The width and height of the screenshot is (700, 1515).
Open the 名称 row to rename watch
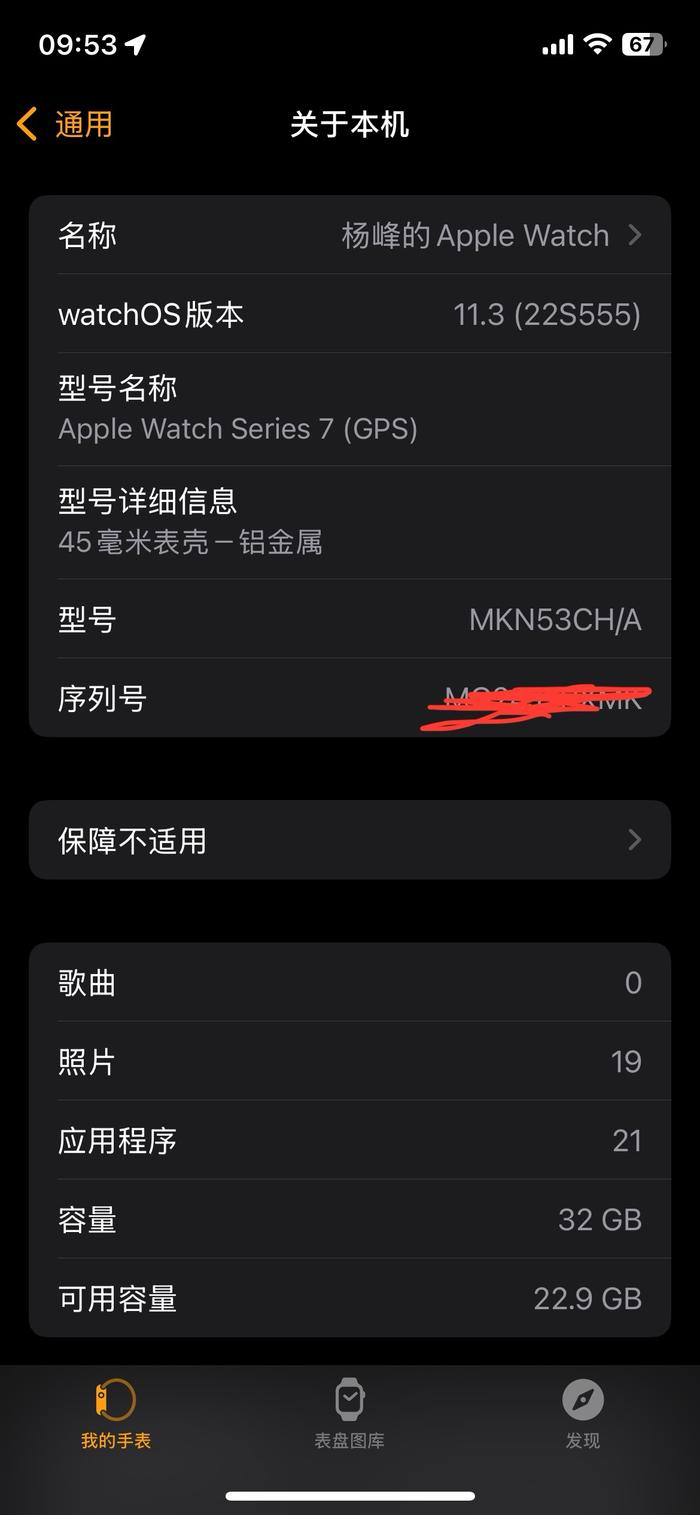(x=349, y=236)
